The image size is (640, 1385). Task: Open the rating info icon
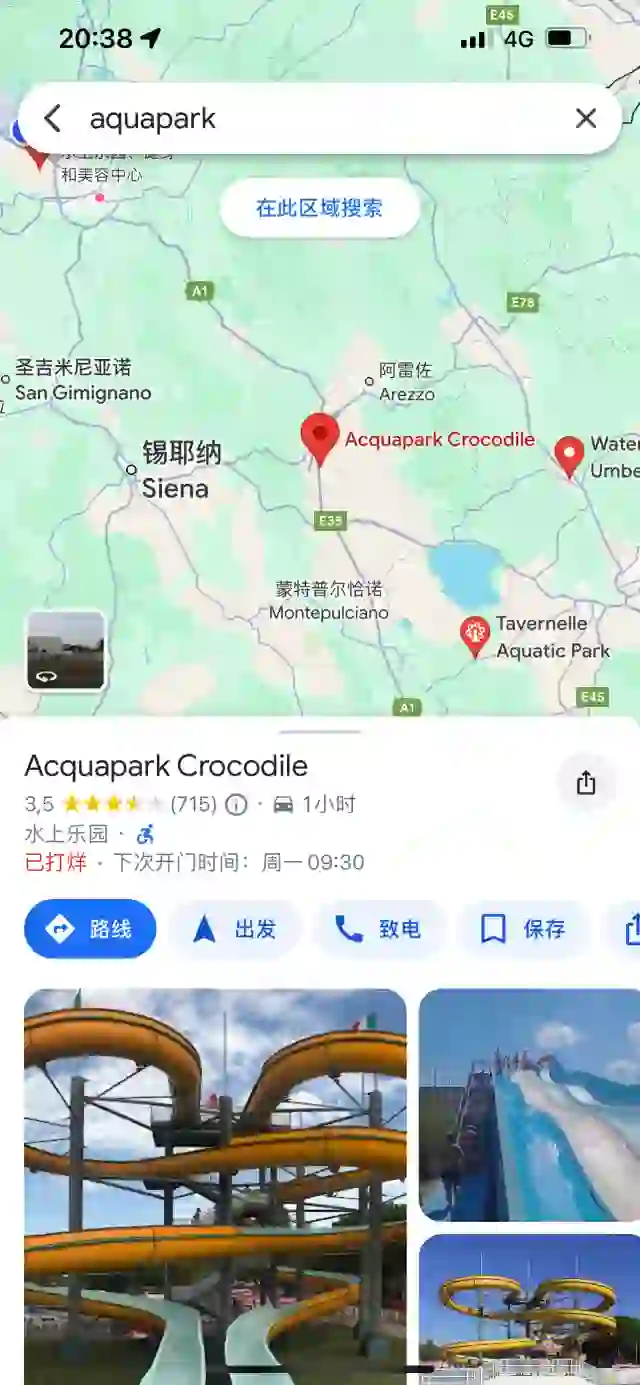(236, 804)
